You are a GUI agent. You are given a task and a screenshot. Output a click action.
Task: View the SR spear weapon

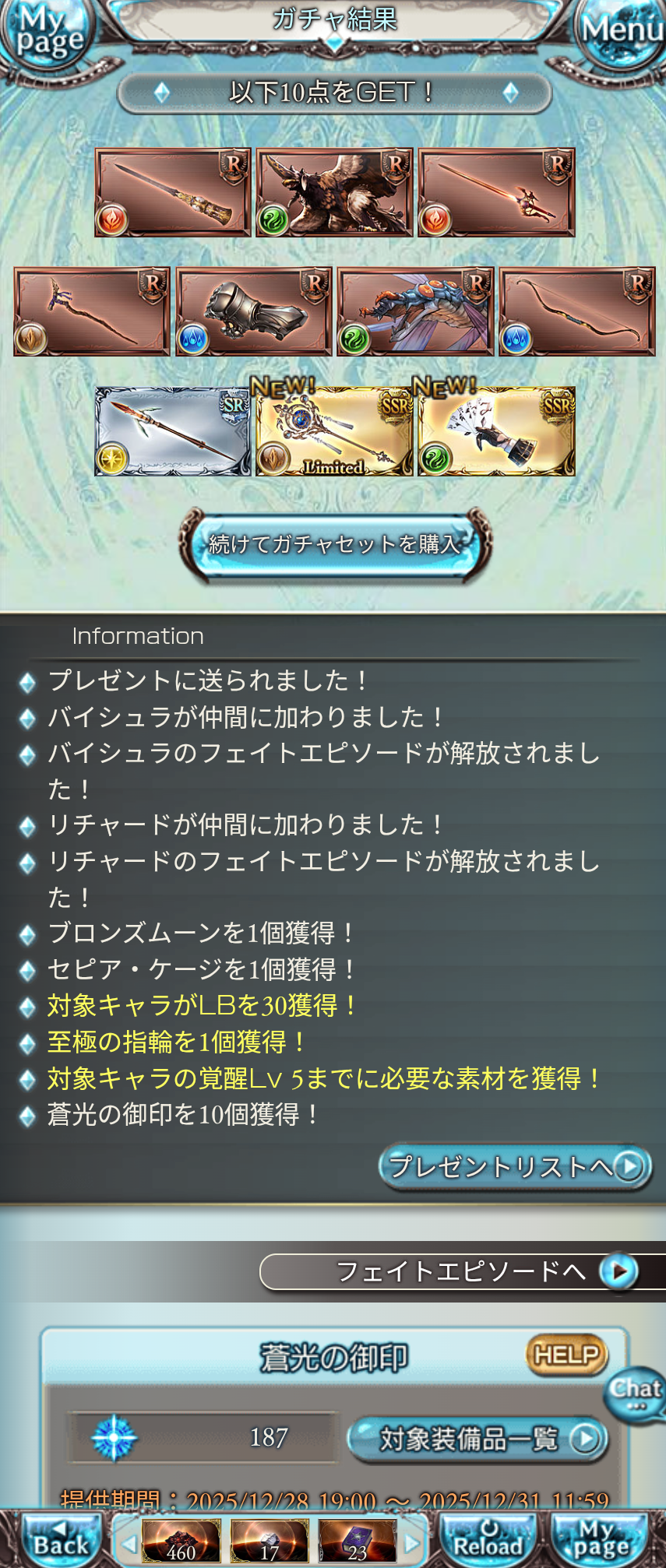click(173, 432)
